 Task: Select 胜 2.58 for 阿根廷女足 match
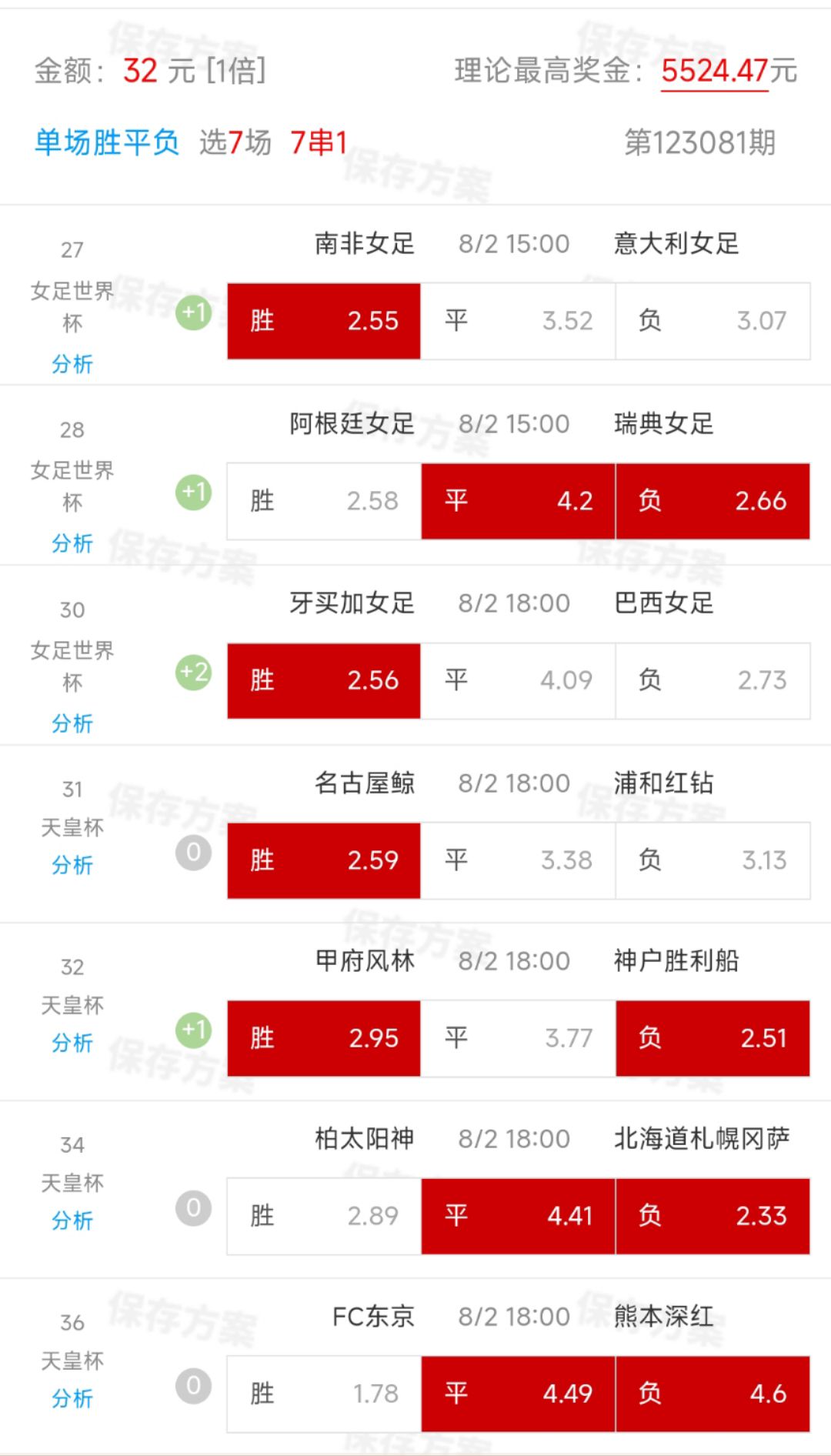coord(324,501)
